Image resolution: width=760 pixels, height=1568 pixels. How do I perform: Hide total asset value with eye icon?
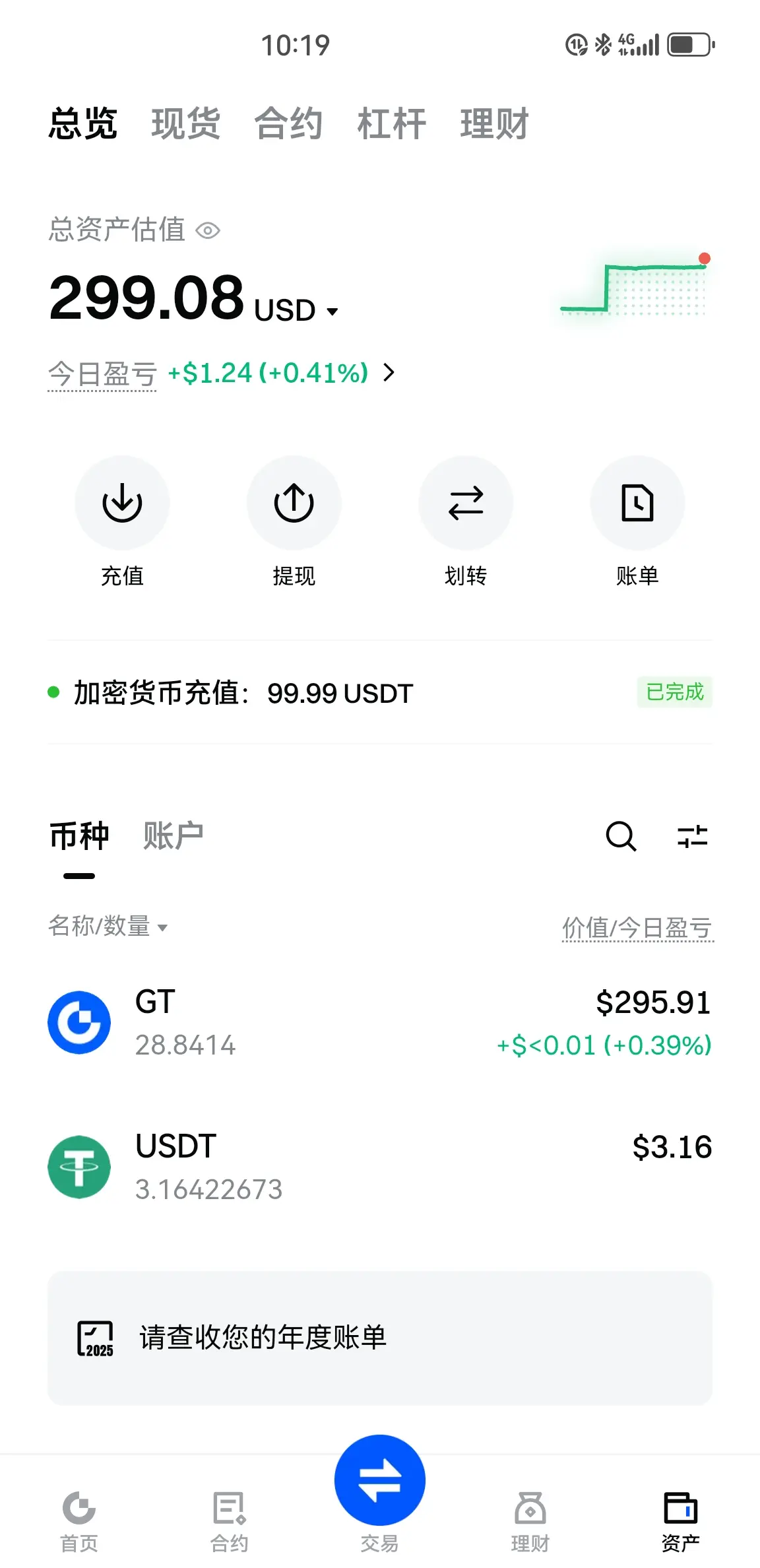(x=208, y=230)
